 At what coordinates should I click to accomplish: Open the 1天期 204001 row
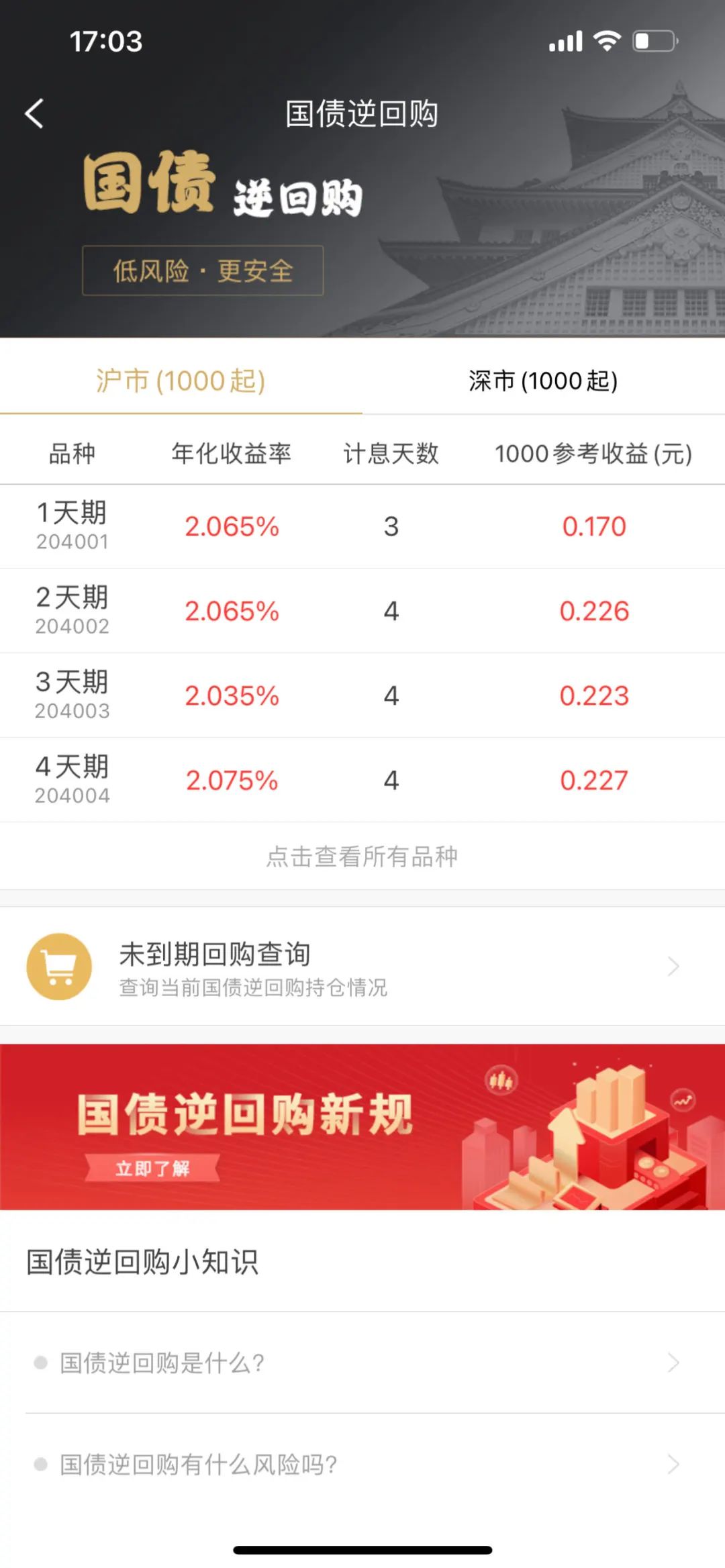tap(362, 526)
